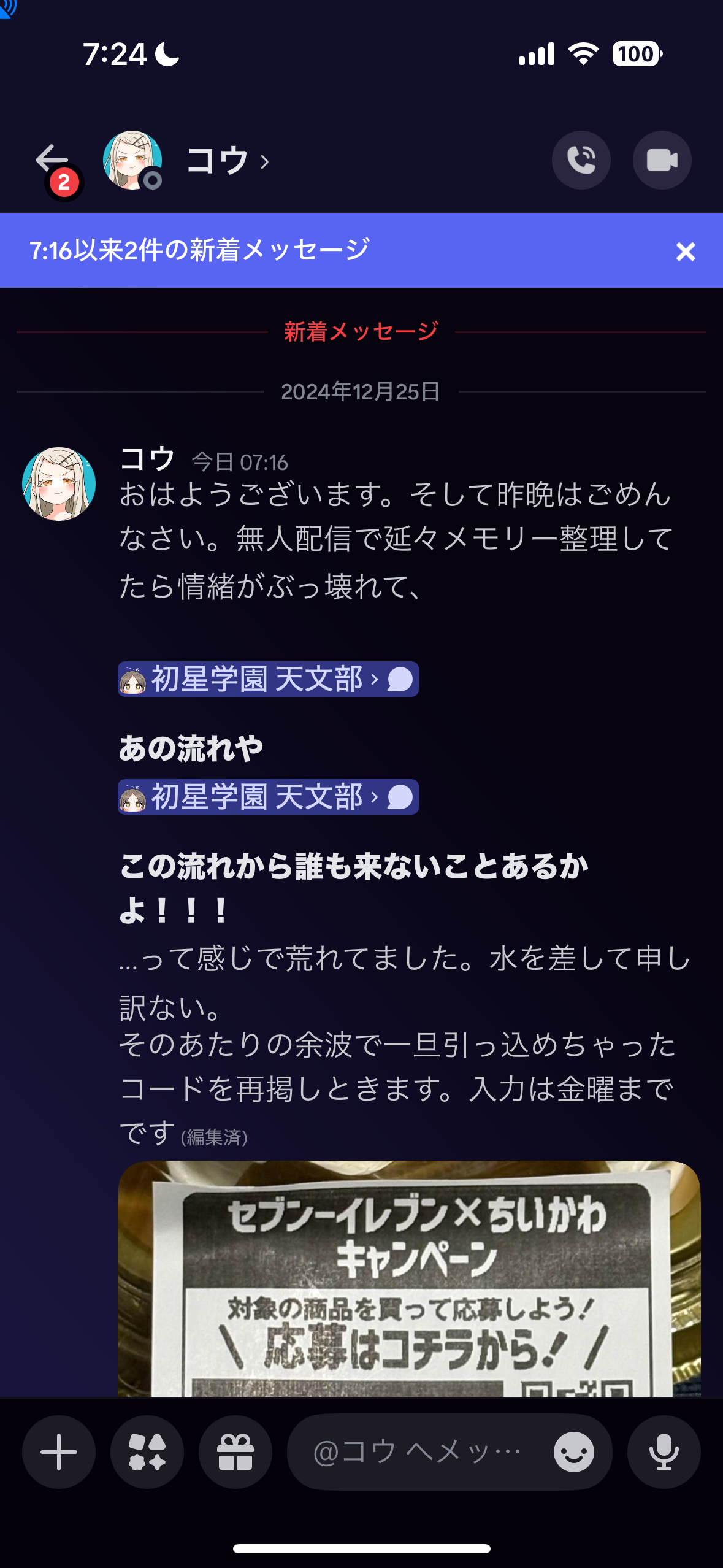Open the emoji picker

[573, 1452]
